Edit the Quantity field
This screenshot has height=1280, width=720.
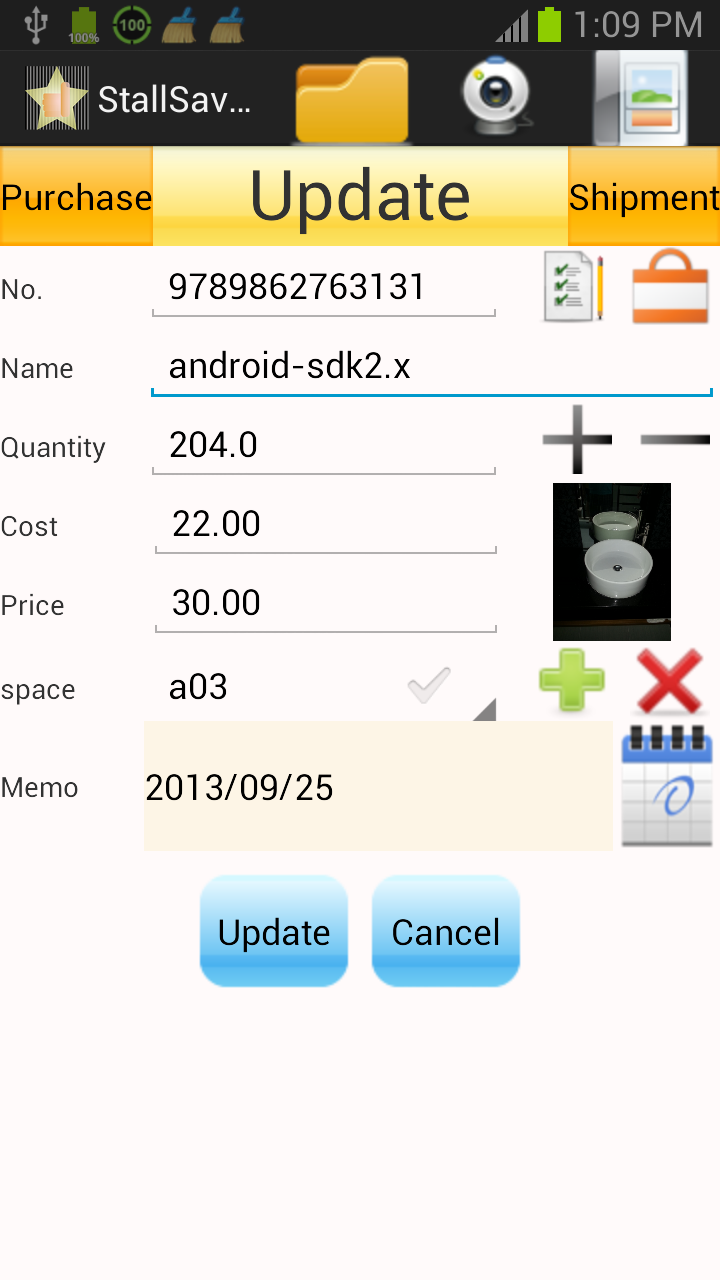[323, 445]
